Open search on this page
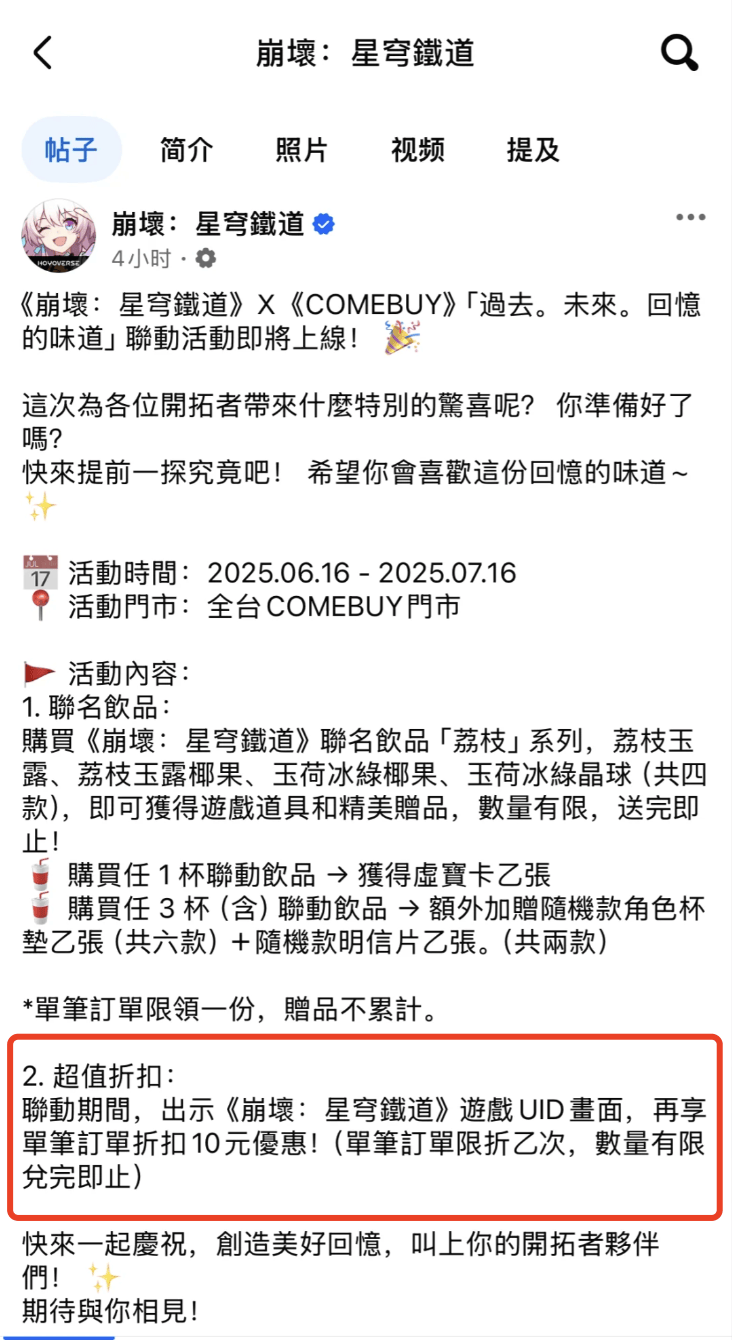Screen dimensions: 732x1340 pos(680,53)
